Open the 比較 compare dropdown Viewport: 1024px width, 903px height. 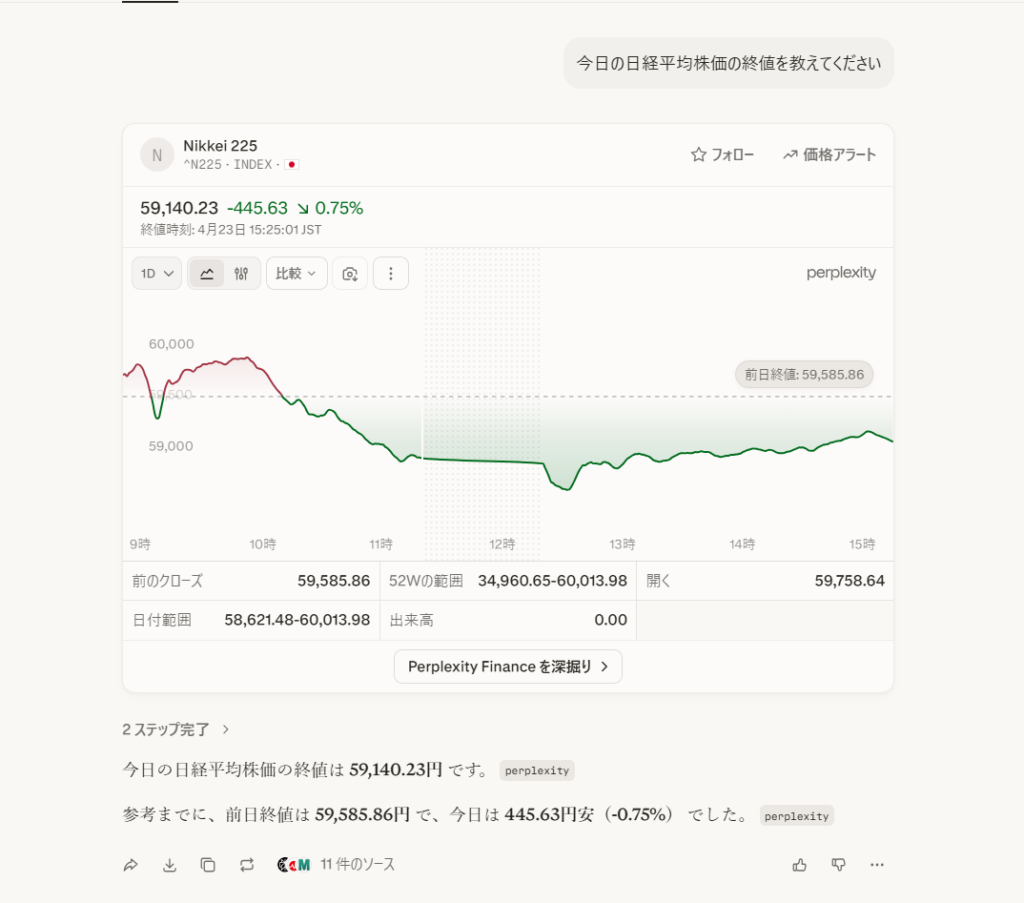[x=296, y=273]
